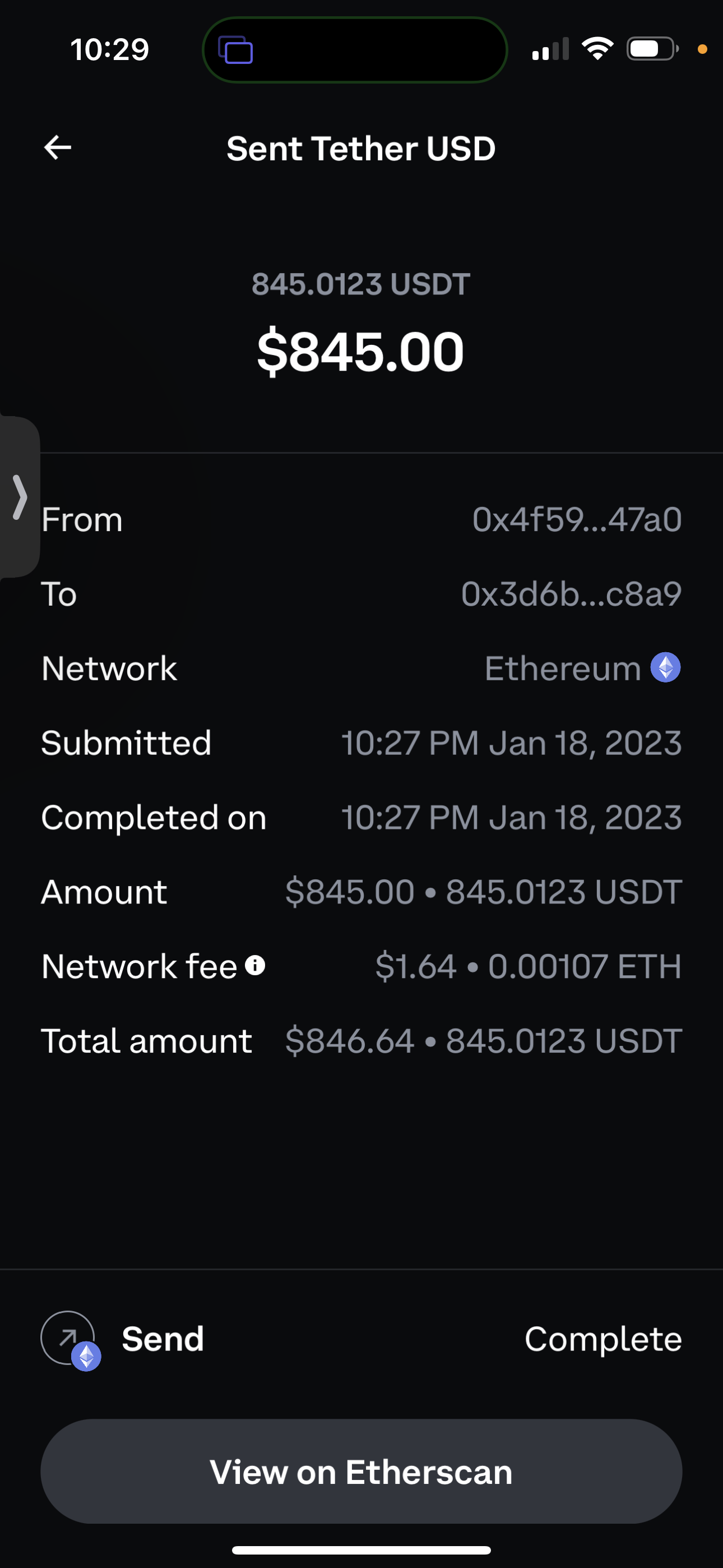Image resolution: width=723 pixels, height=1568 pixels.
Task: Tap View on Etherscan button
Action: pyautogui.click(x=361, y=1471)
